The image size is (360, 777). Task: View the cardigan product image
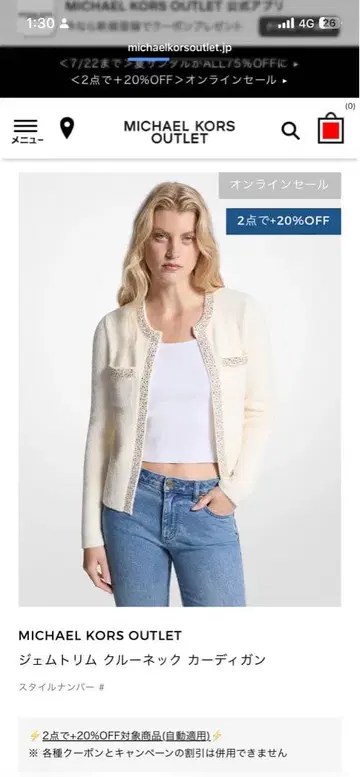coord(180,389)
